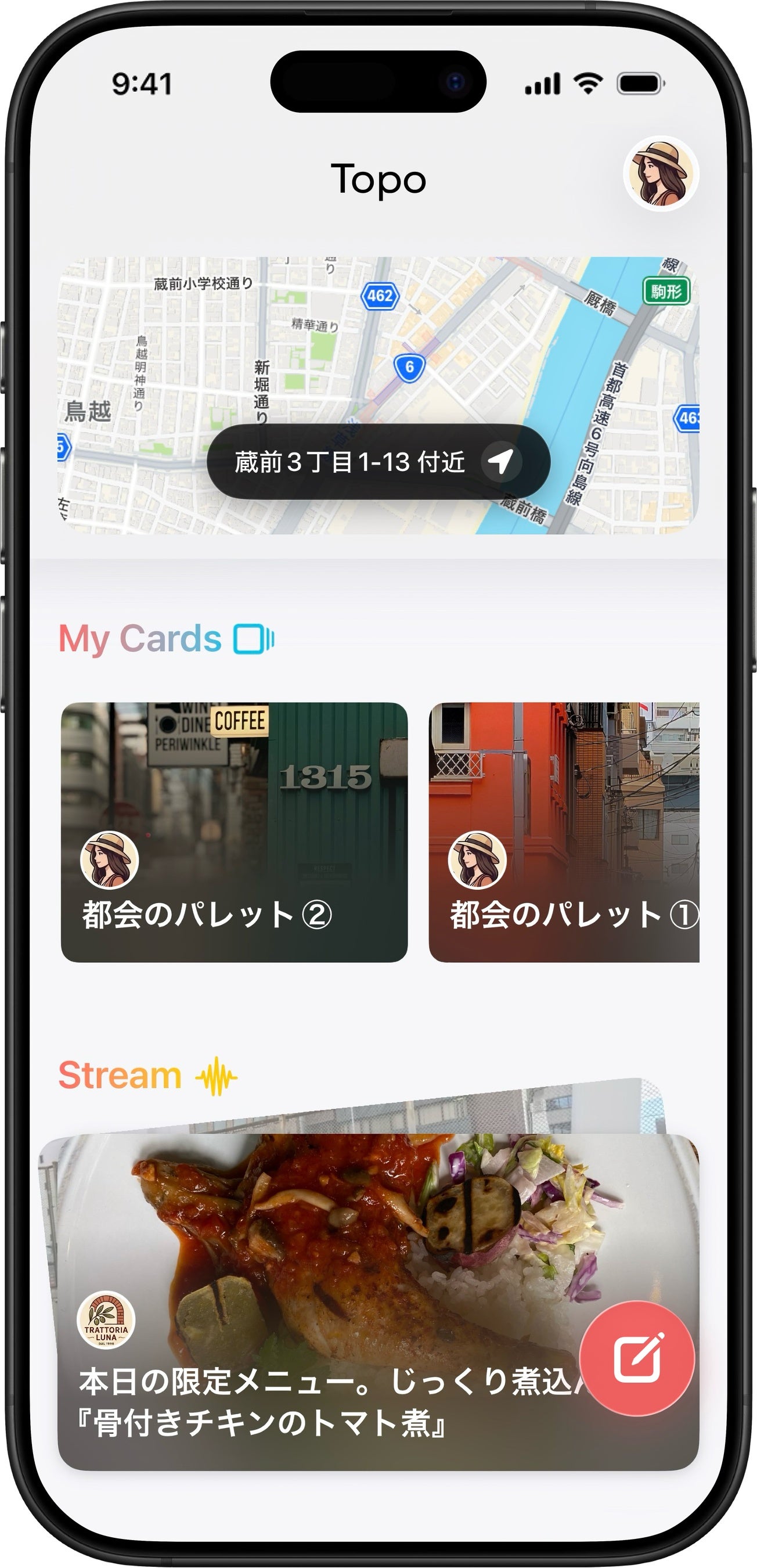
Task: Open the 都会のパレット① card
Action: click(564, 832)
